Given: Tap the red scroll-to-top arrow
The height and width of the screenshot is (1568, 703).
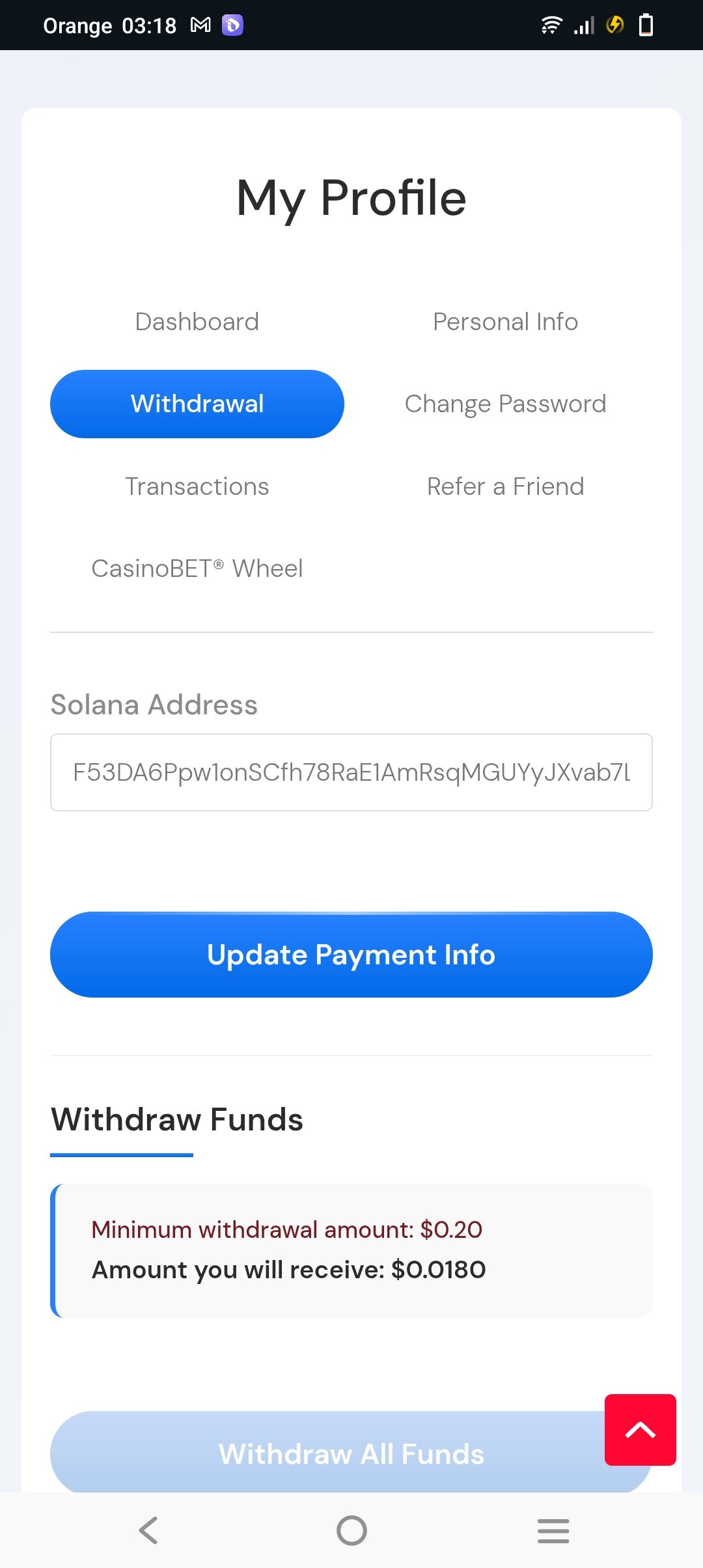Looking at the screenshot, I should pos(641,1430).
